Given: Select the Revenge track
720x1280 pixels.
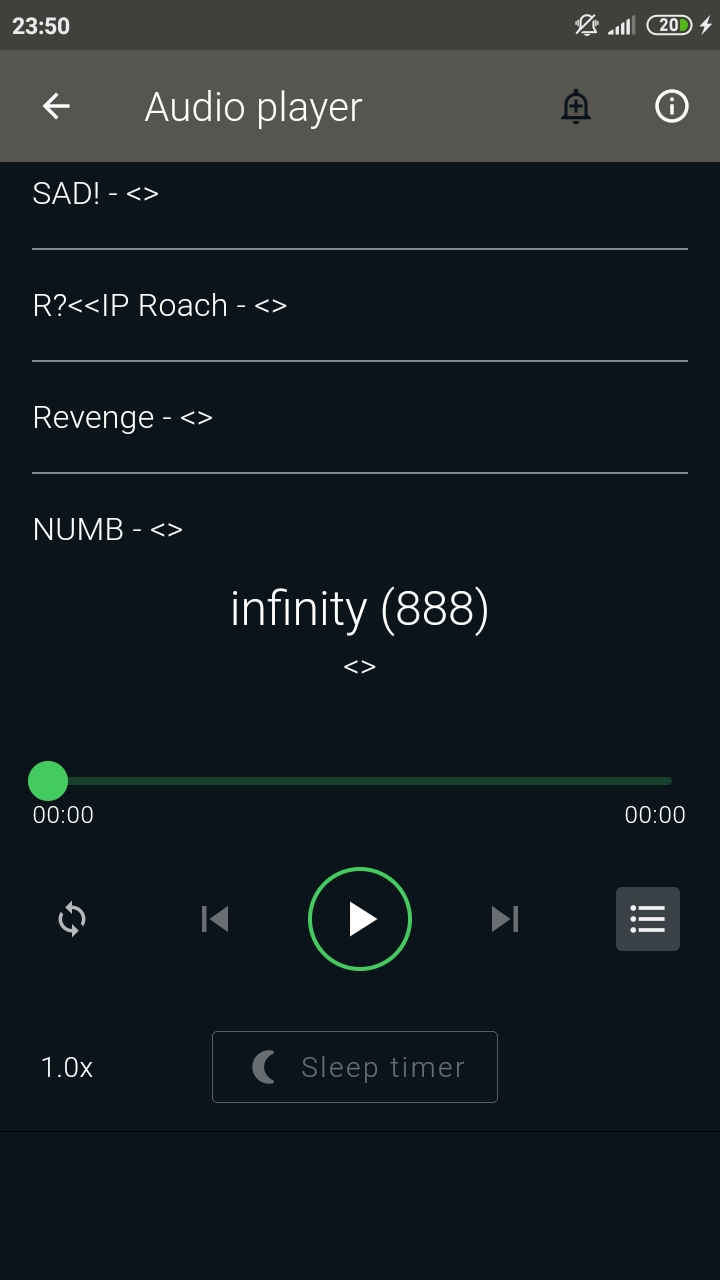Looking at the screenshot, I should [x=360, y=417].
